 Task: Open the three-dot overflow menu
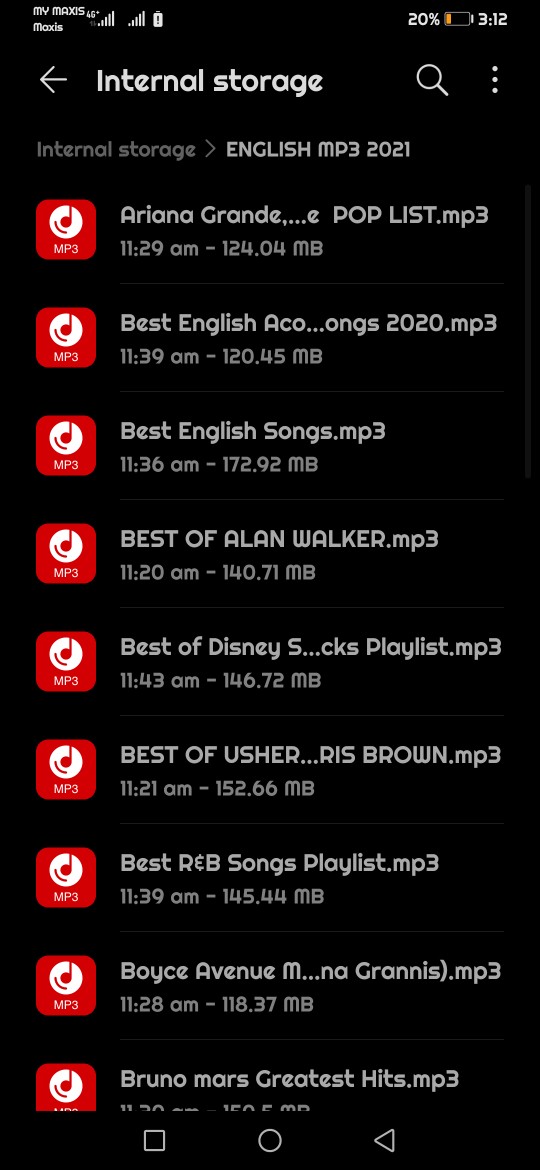(495, 80)
